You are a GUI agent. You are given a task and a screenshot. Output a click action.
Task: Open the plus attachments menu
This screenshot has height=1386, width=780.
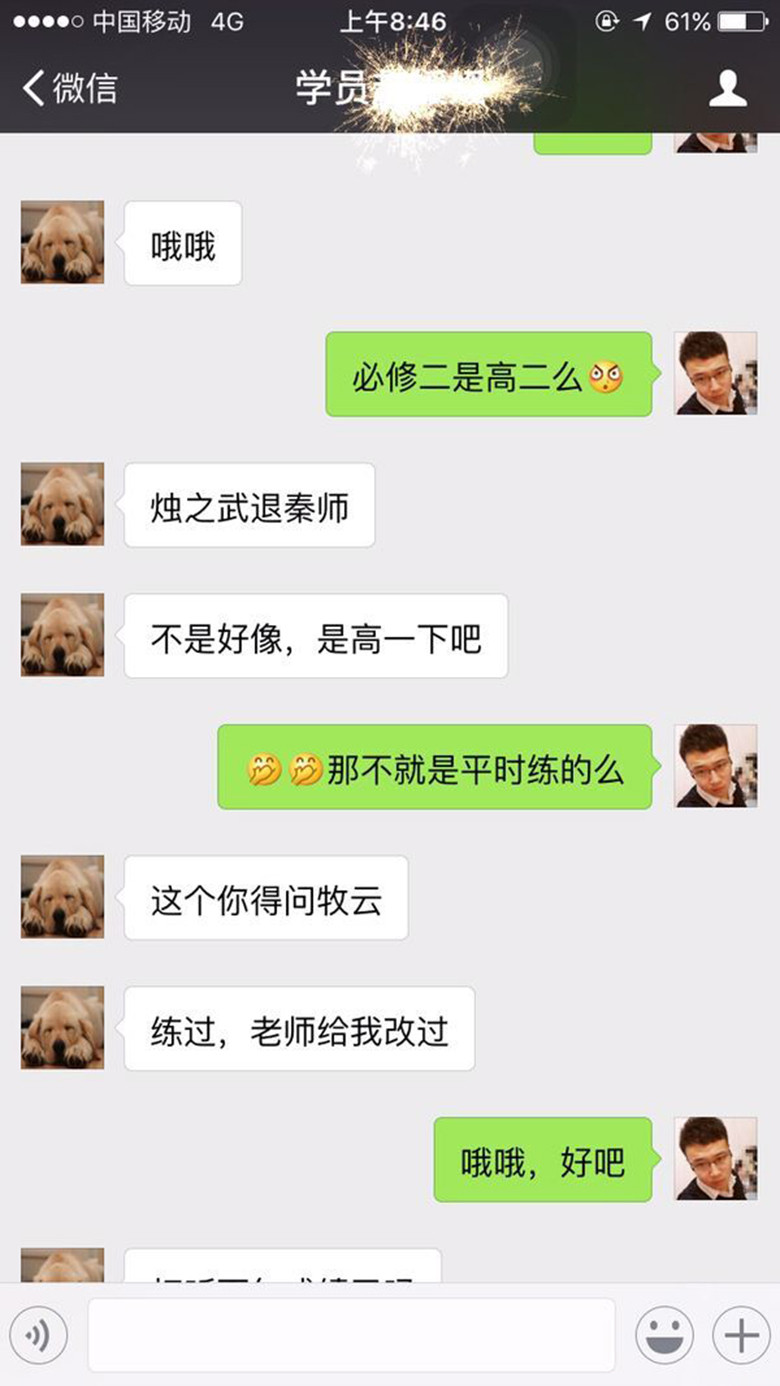pos(741,1335)
